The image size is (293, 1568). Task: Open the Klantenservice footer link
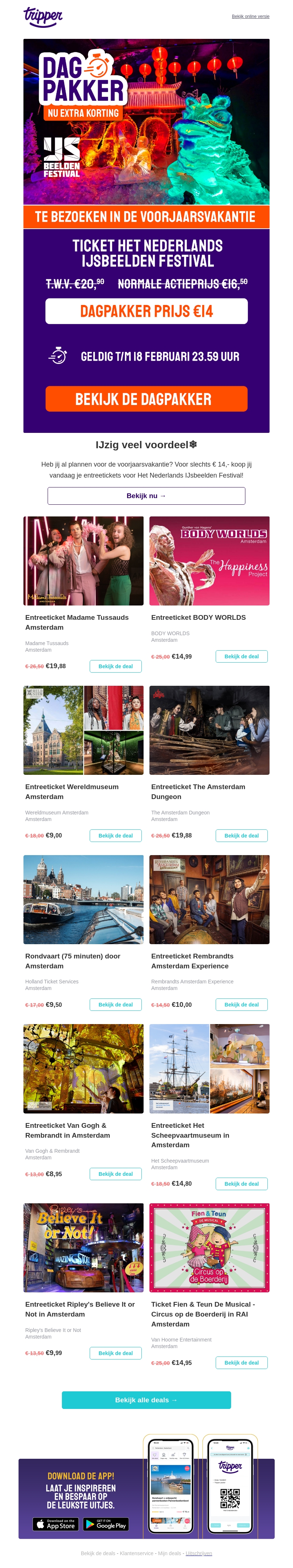pos(136,1553)
